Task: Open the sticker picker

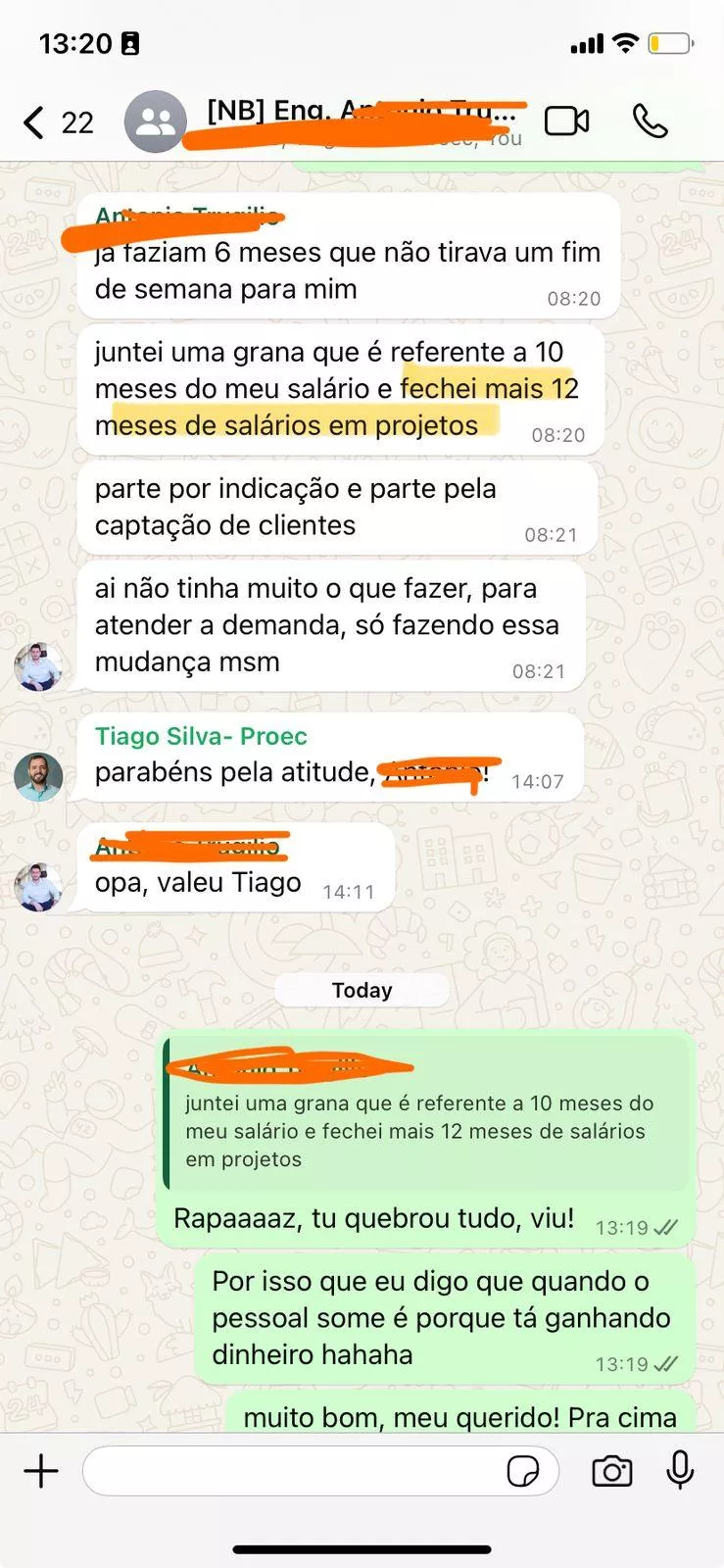Action: pos(523,1471)
